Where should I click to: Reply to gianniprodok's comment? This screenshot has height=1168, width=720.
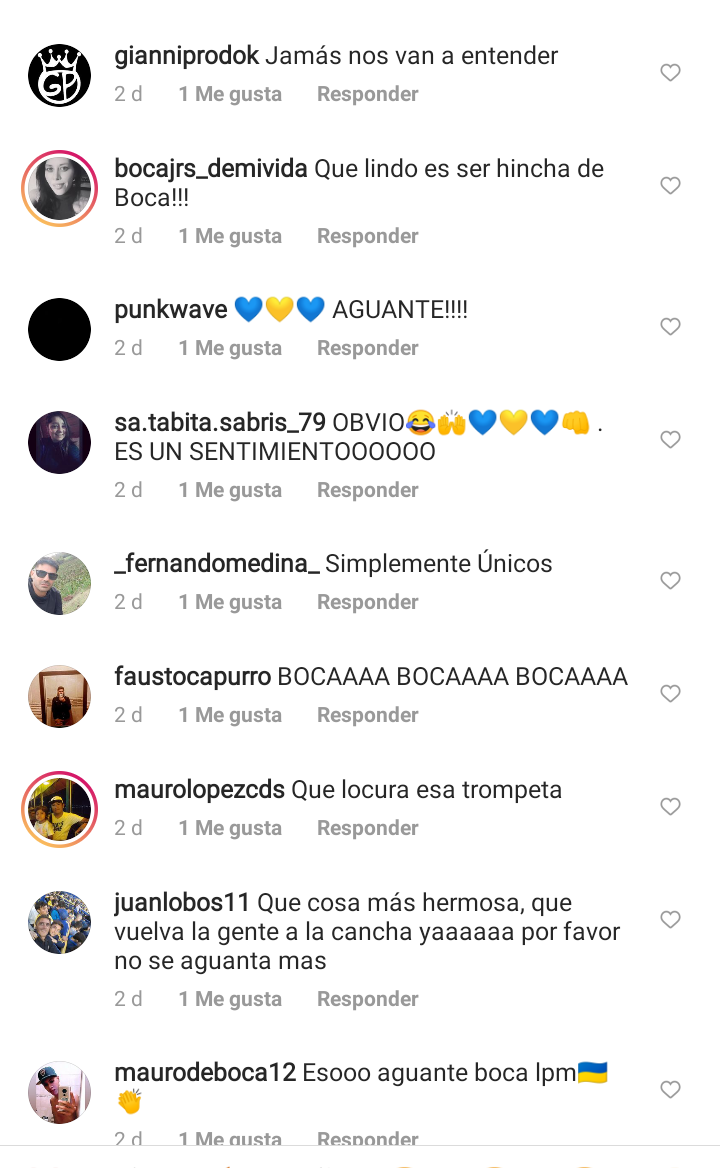point(367,94)
